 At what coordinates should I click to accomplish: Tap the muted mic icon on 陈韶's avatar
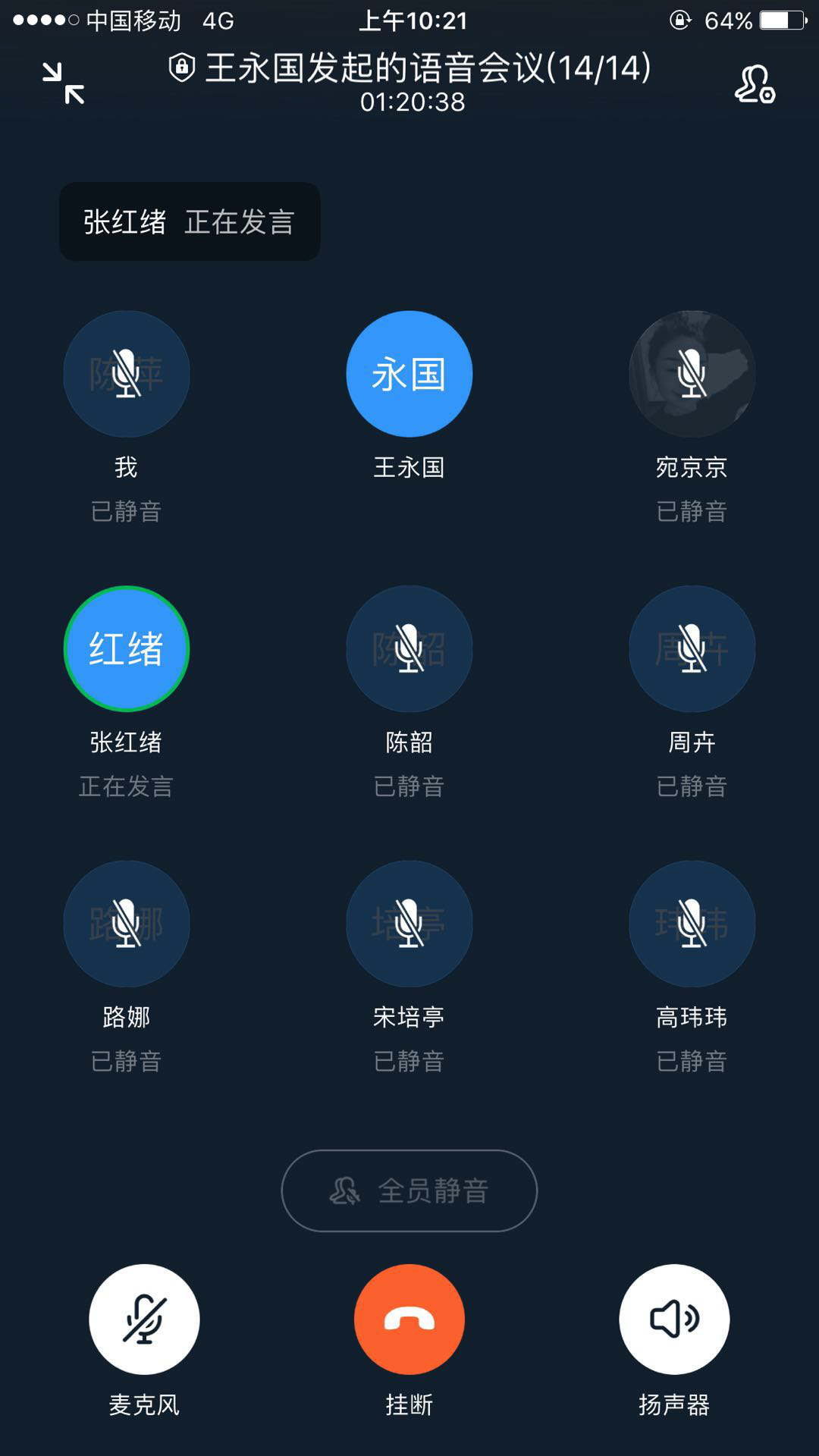[x=409, y=650]
